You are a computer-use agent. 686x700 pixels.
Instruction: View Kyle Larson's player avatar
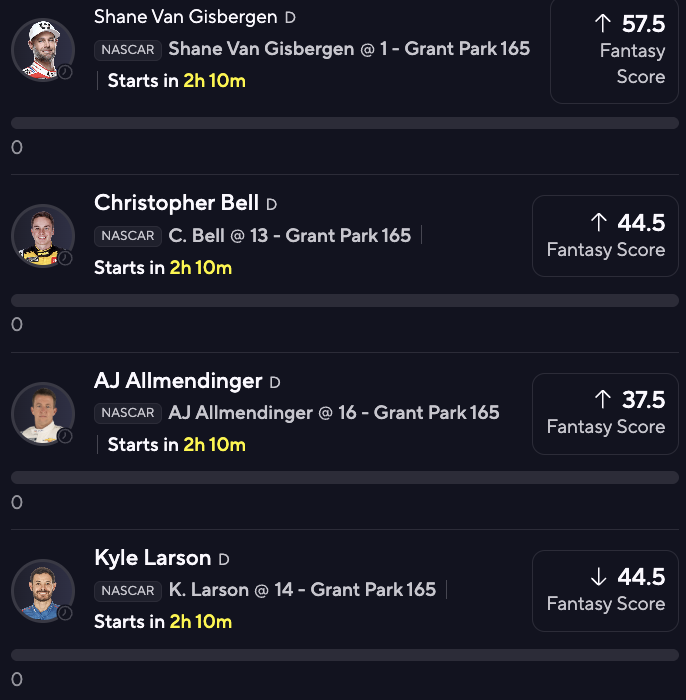coord(43,590)
